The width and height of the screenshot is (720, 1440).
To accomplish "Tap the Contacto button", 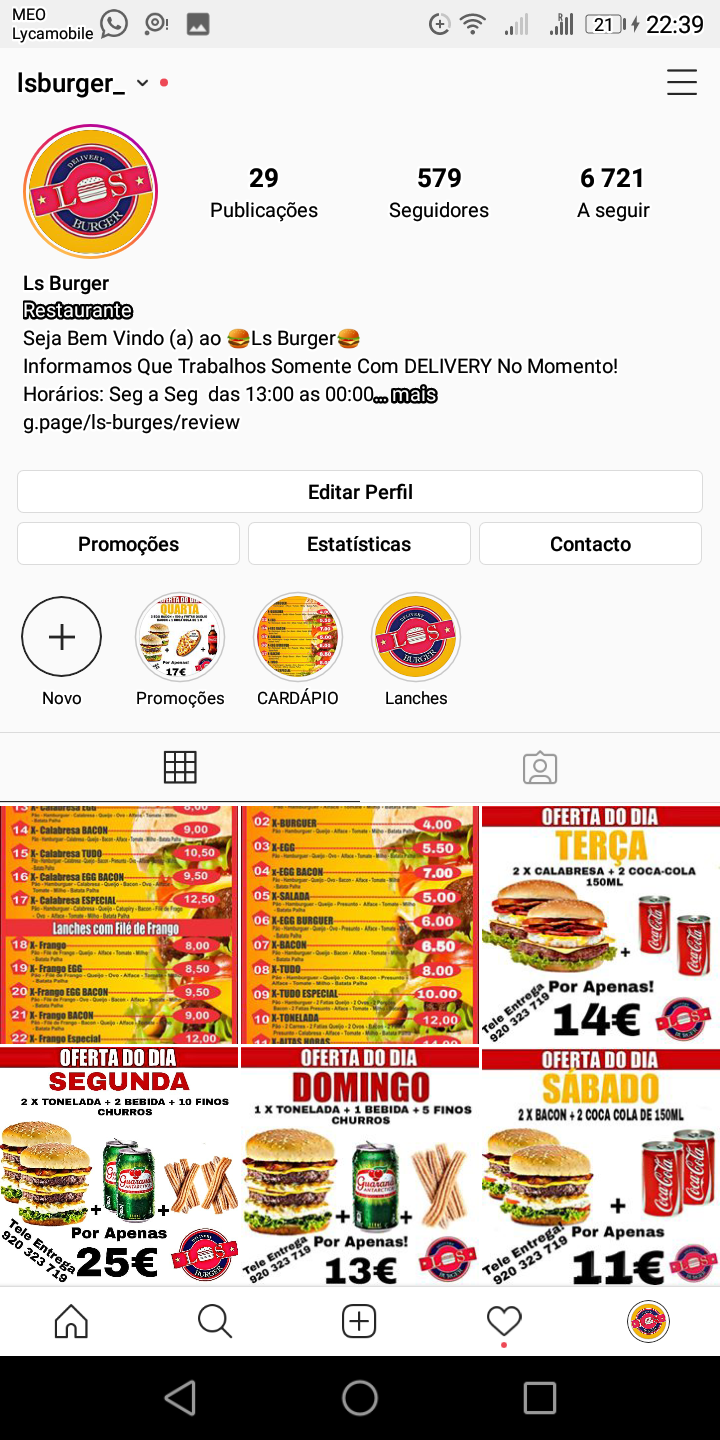I will tap(590, 544).
